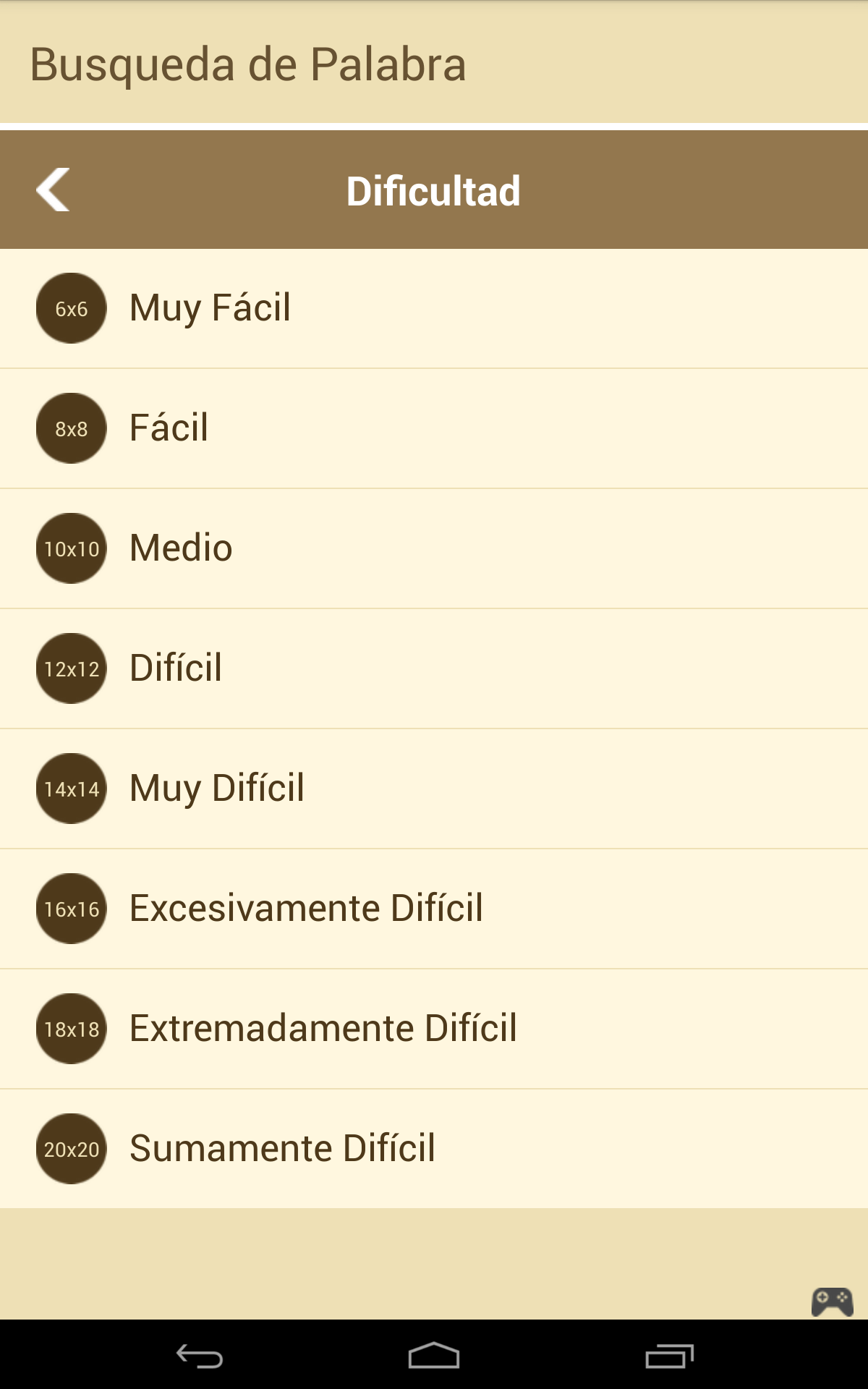Open the recent apps overview
This screenshot has width=868, height=1389.
[x=669, y=1356]
